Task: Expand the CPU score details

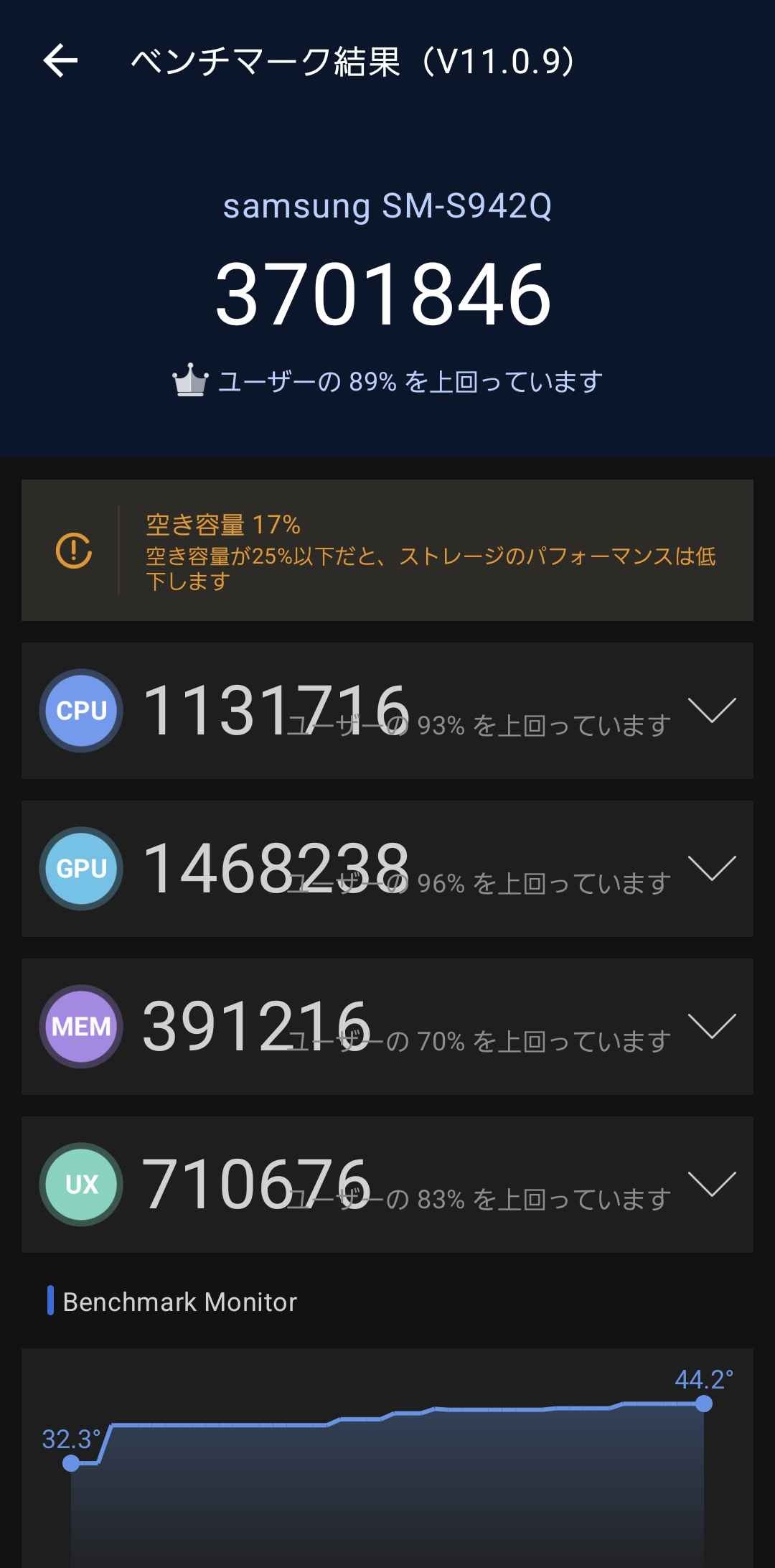Action: click(711, 710)
